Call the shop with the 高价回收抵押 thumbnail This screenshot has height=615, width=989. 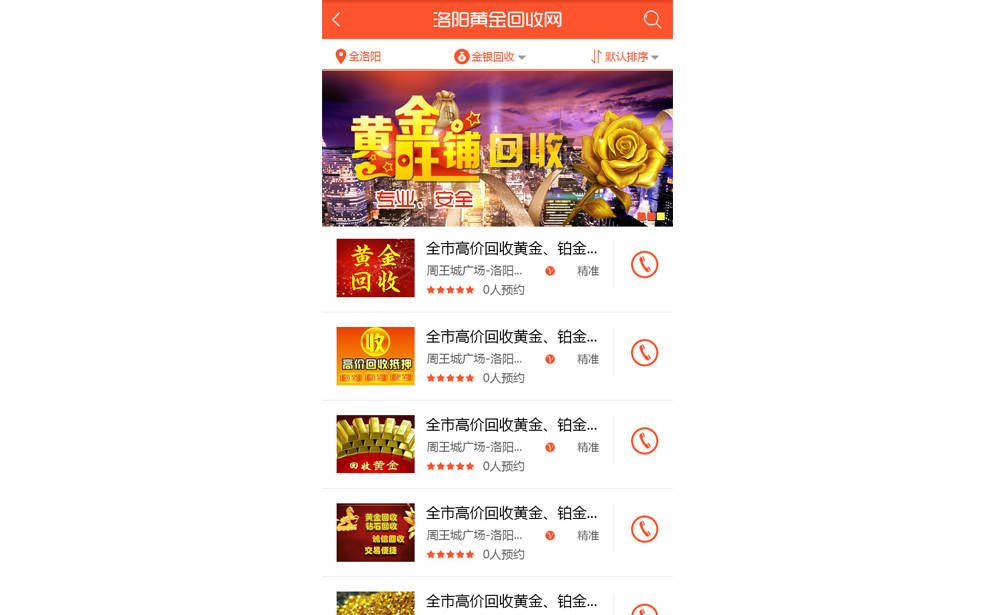click(645, 353)
